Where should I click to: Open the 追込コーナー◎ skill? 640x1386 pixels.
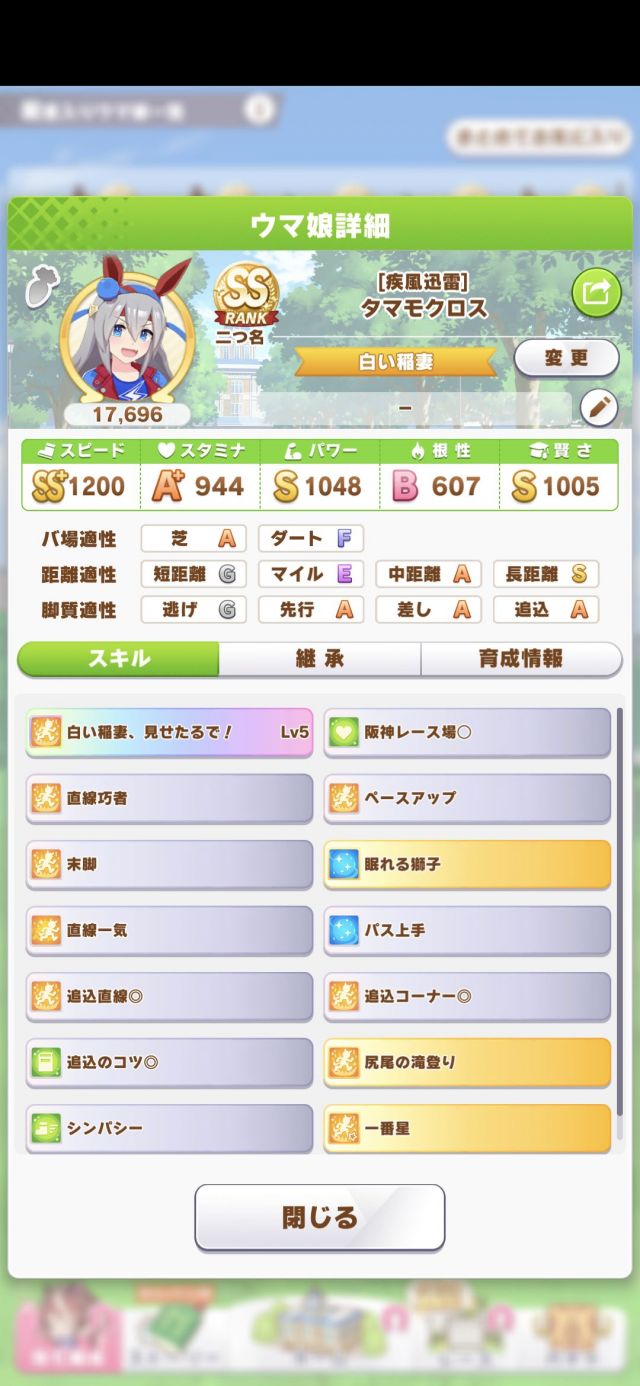[467, 996]
